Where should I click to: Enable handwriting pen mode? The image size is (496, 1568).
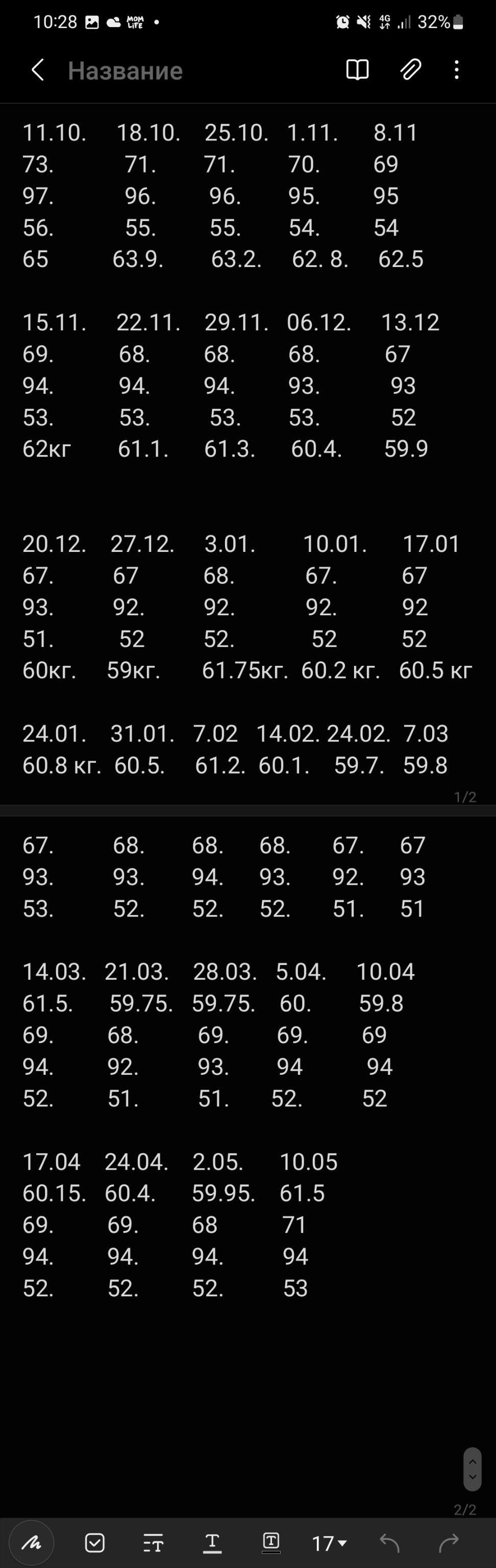point(32,1542)
